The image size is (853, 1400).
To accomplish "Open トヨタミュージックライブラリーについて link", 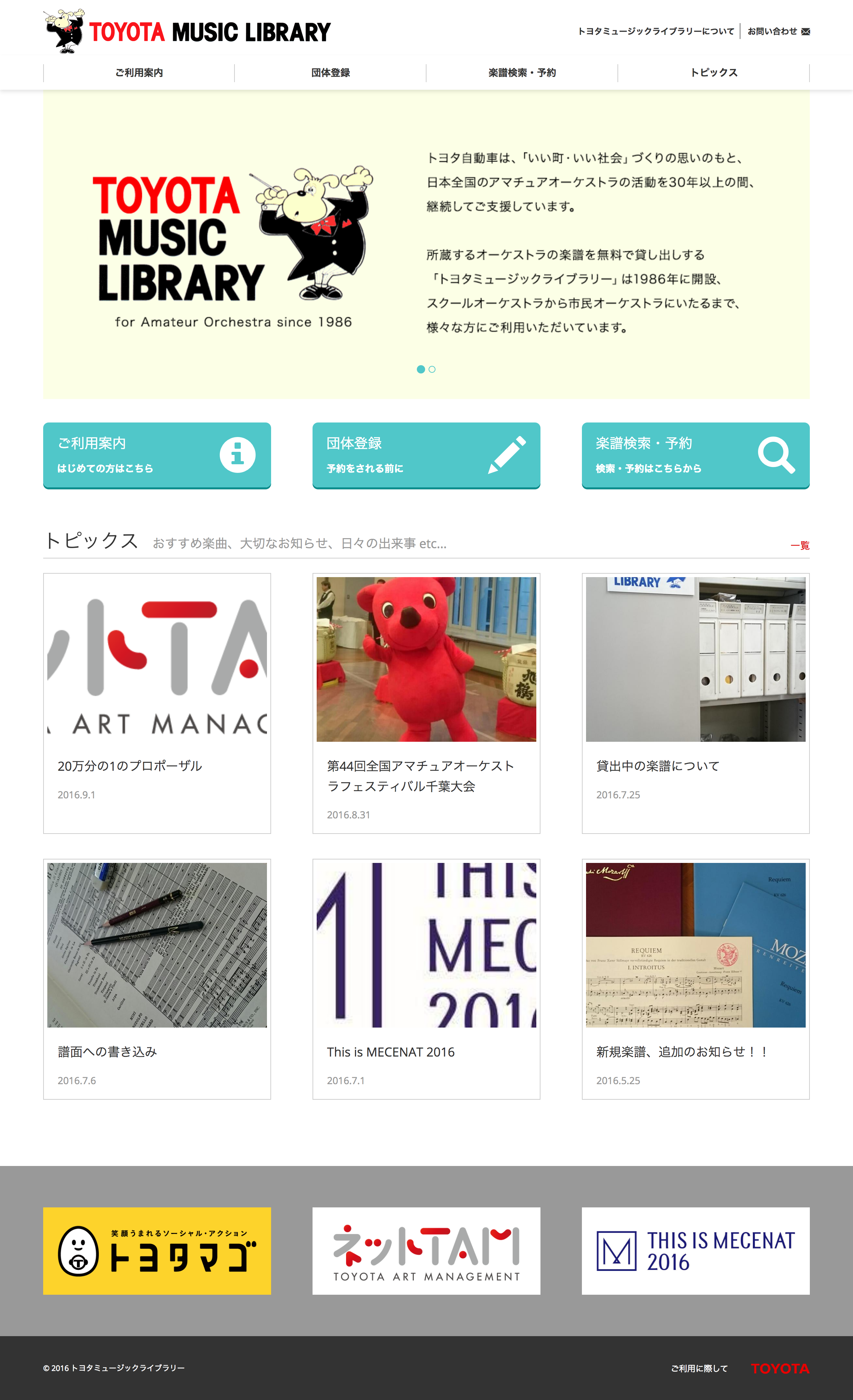I will click(x=656, y=31).
